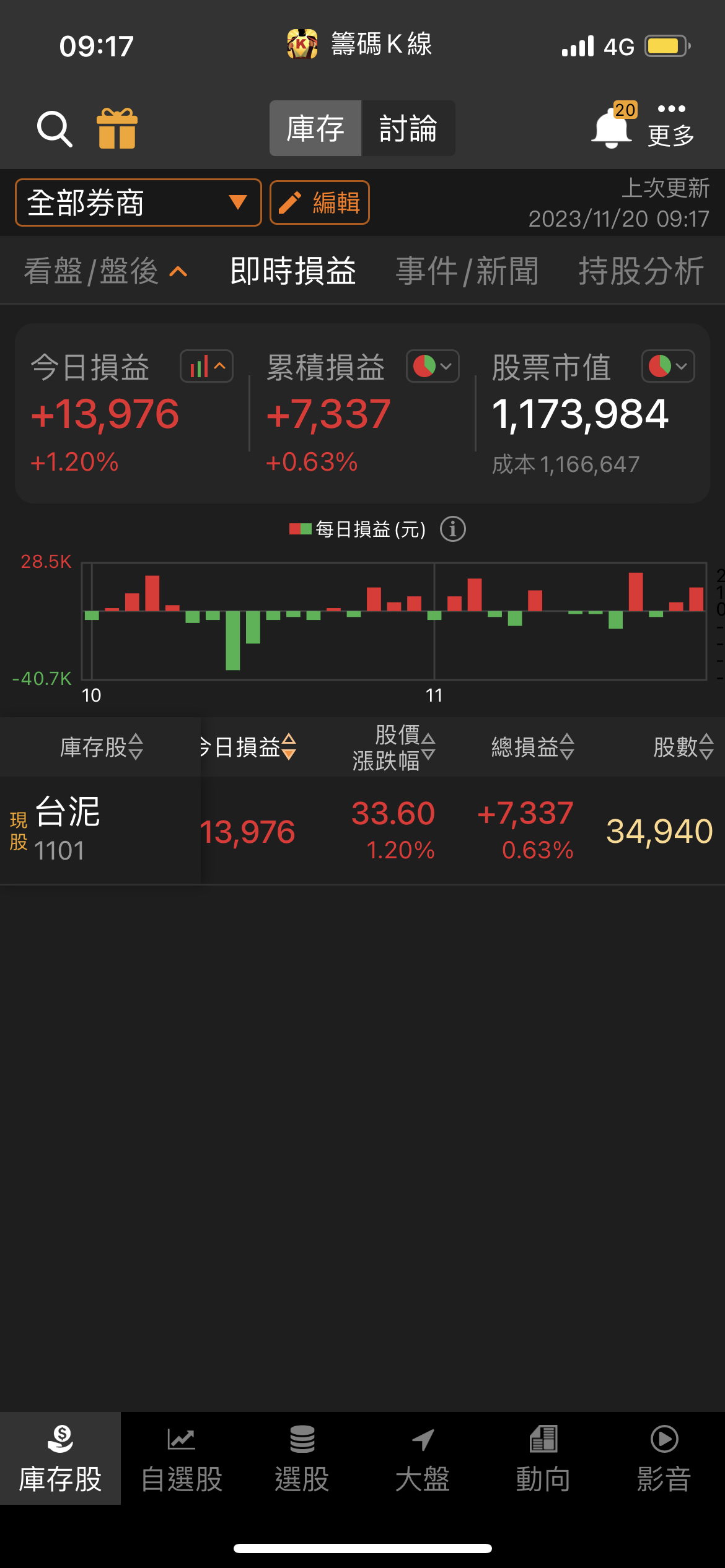Select the 看盤/盤後 tab
Image resolution: width=725 pixels, height=1568 pixels.
coord(105,271)
